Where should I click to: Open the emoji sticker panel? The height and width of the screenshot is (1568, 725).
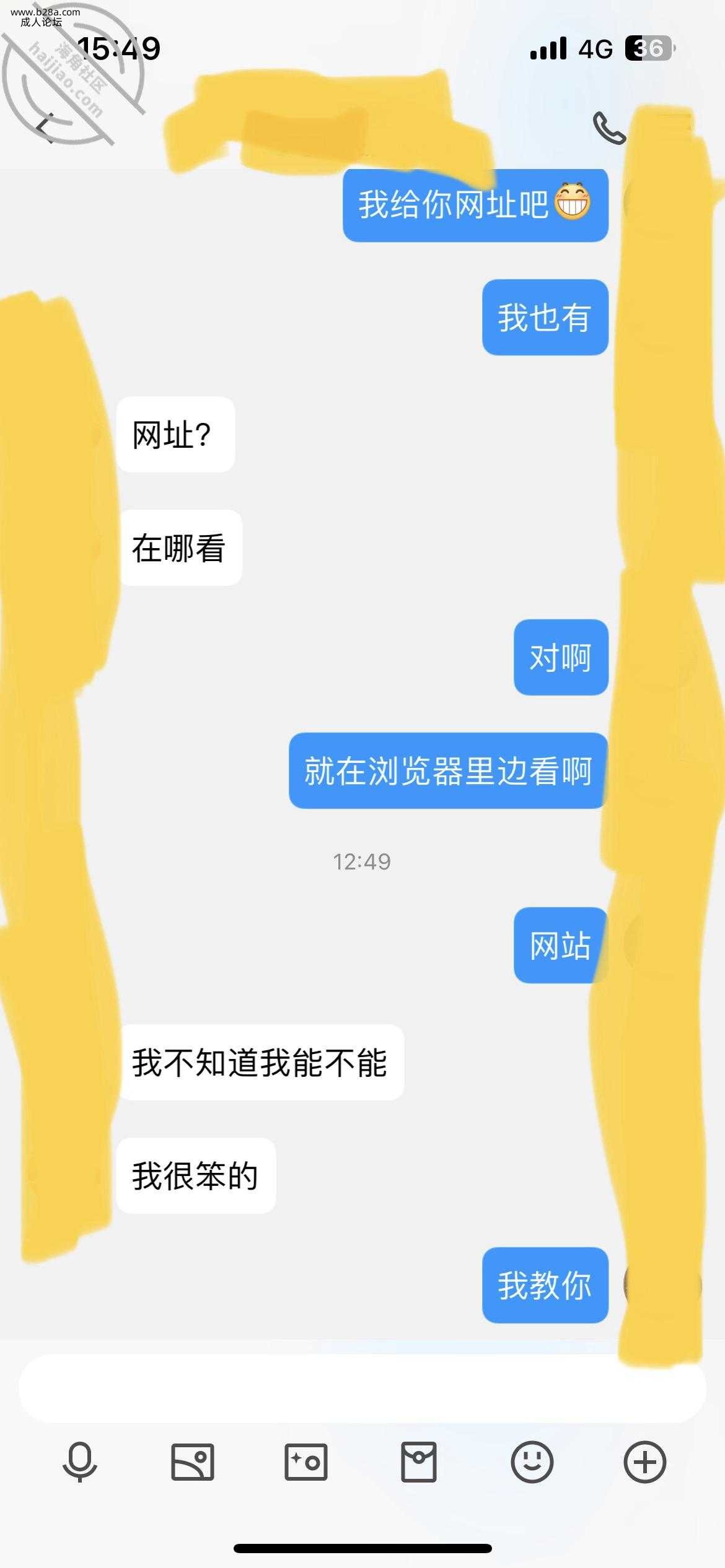point(532,1462)
